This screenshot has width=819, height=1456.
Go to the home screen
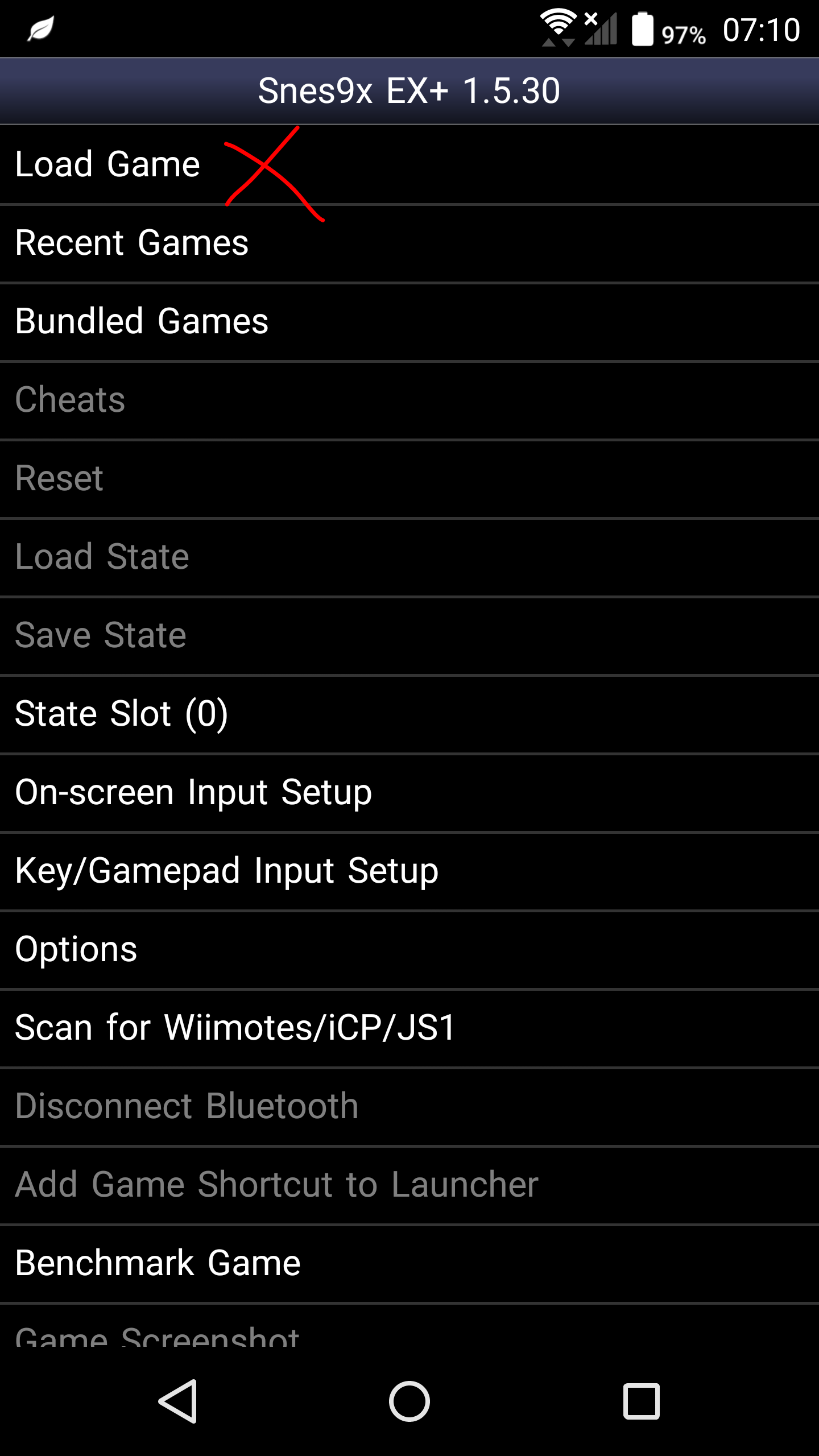409,1401
